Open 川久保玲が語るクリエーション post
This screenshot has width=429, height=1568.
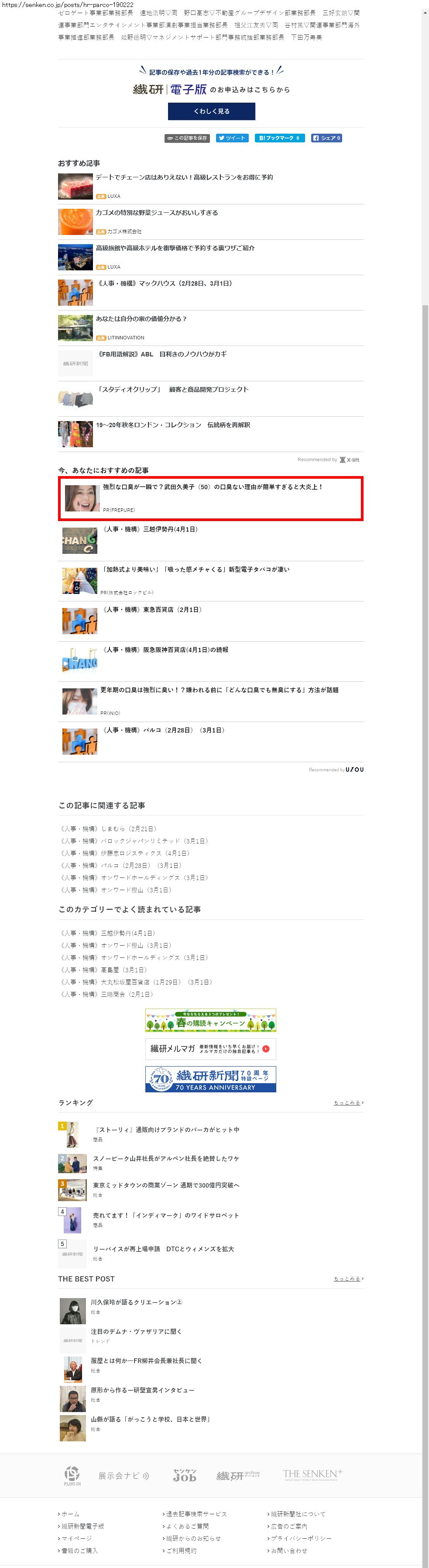[136, 1302]
